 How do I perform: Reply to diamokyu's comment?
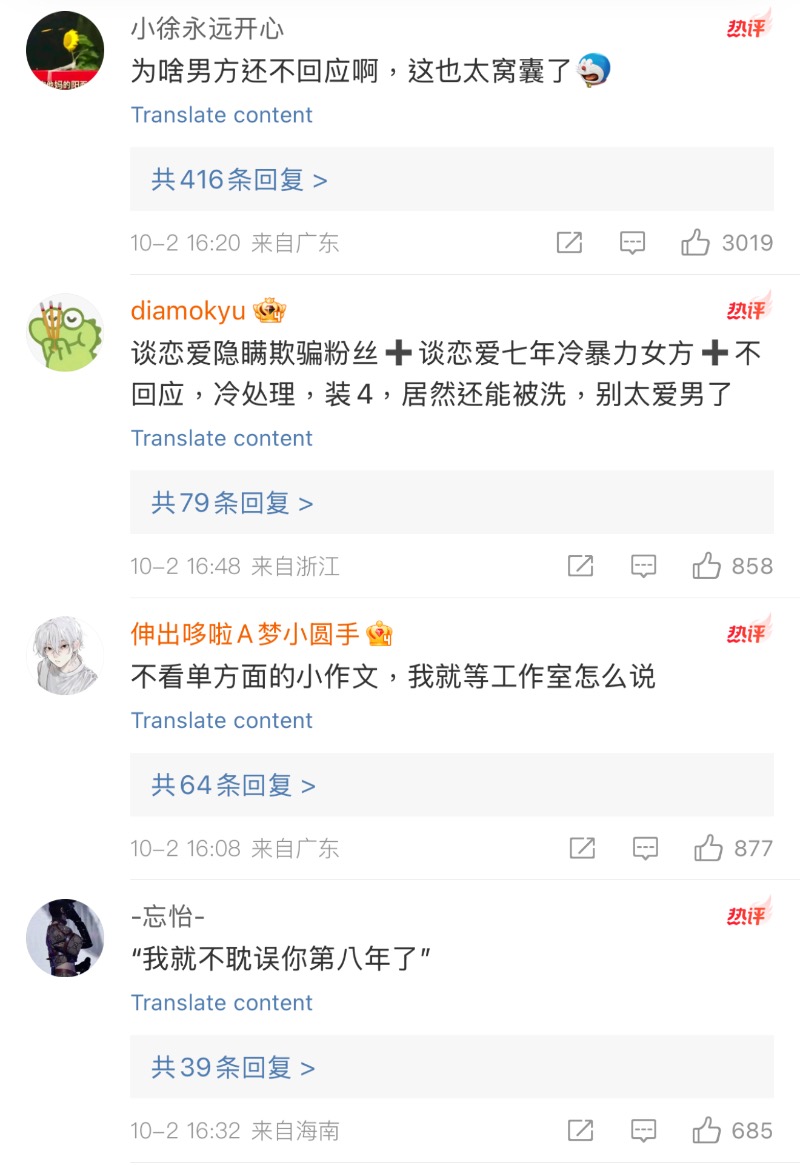point(644,566)
